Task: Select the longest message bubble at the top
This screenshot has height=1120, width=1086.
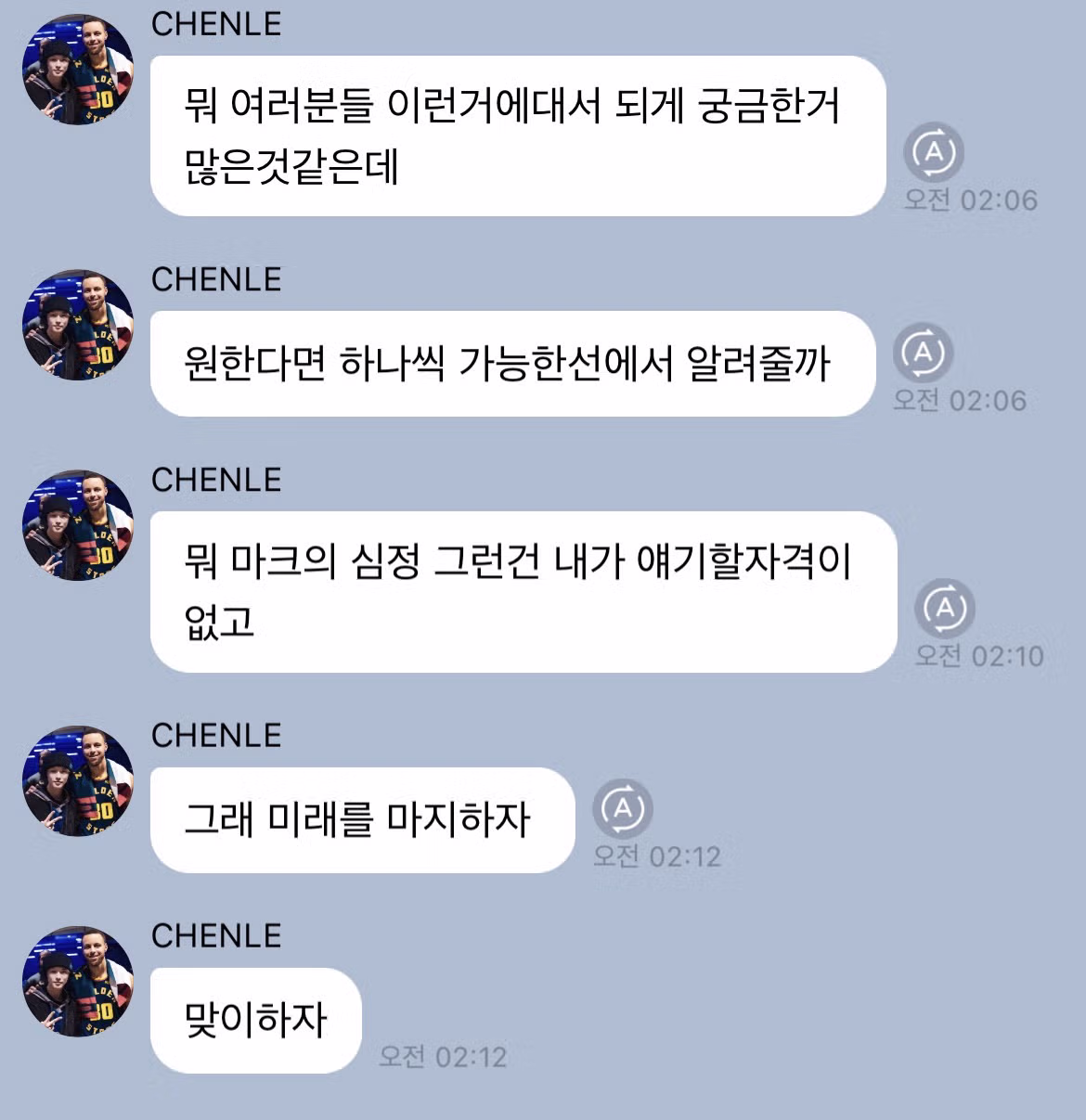Action: click(515, 135)
